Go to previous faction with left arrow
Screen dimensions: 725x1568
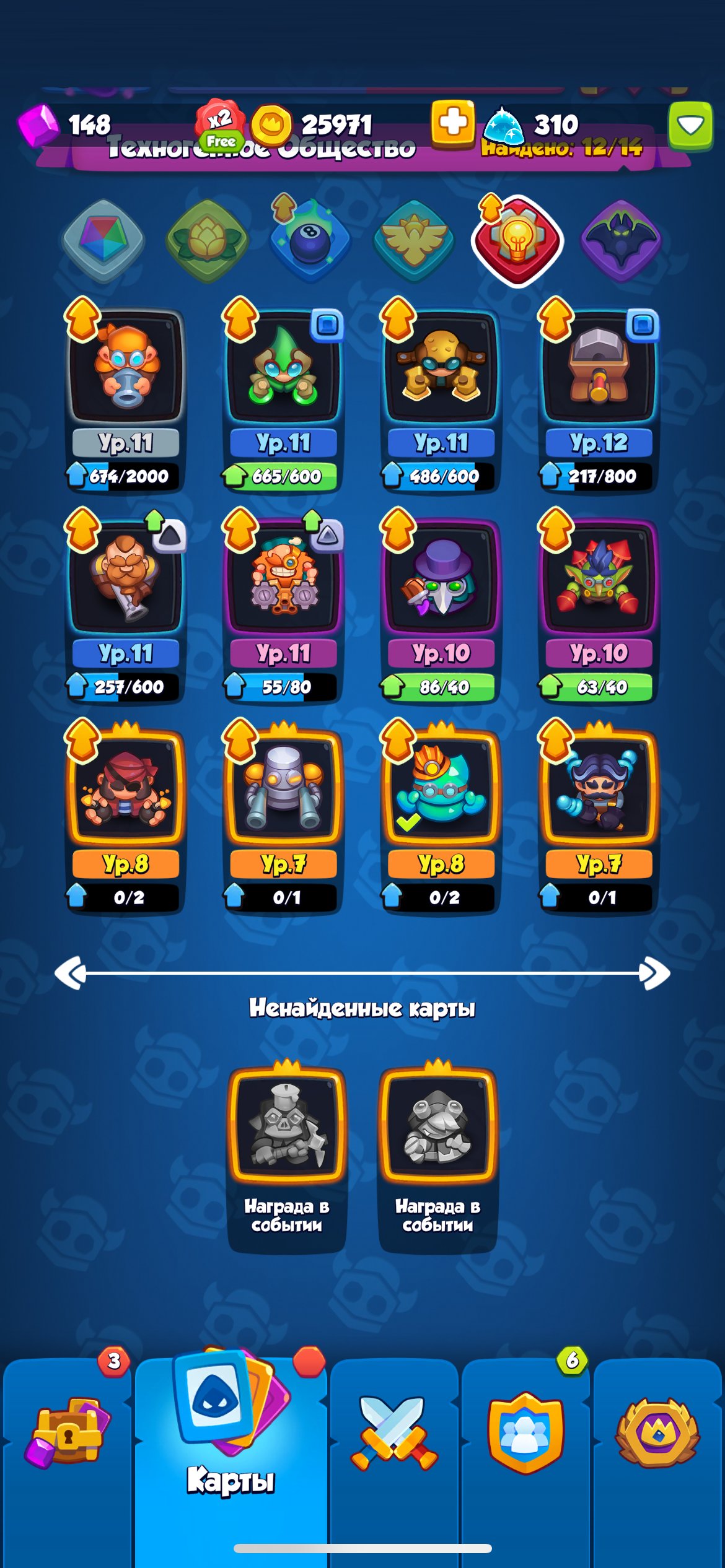click(x=70, y=973)
